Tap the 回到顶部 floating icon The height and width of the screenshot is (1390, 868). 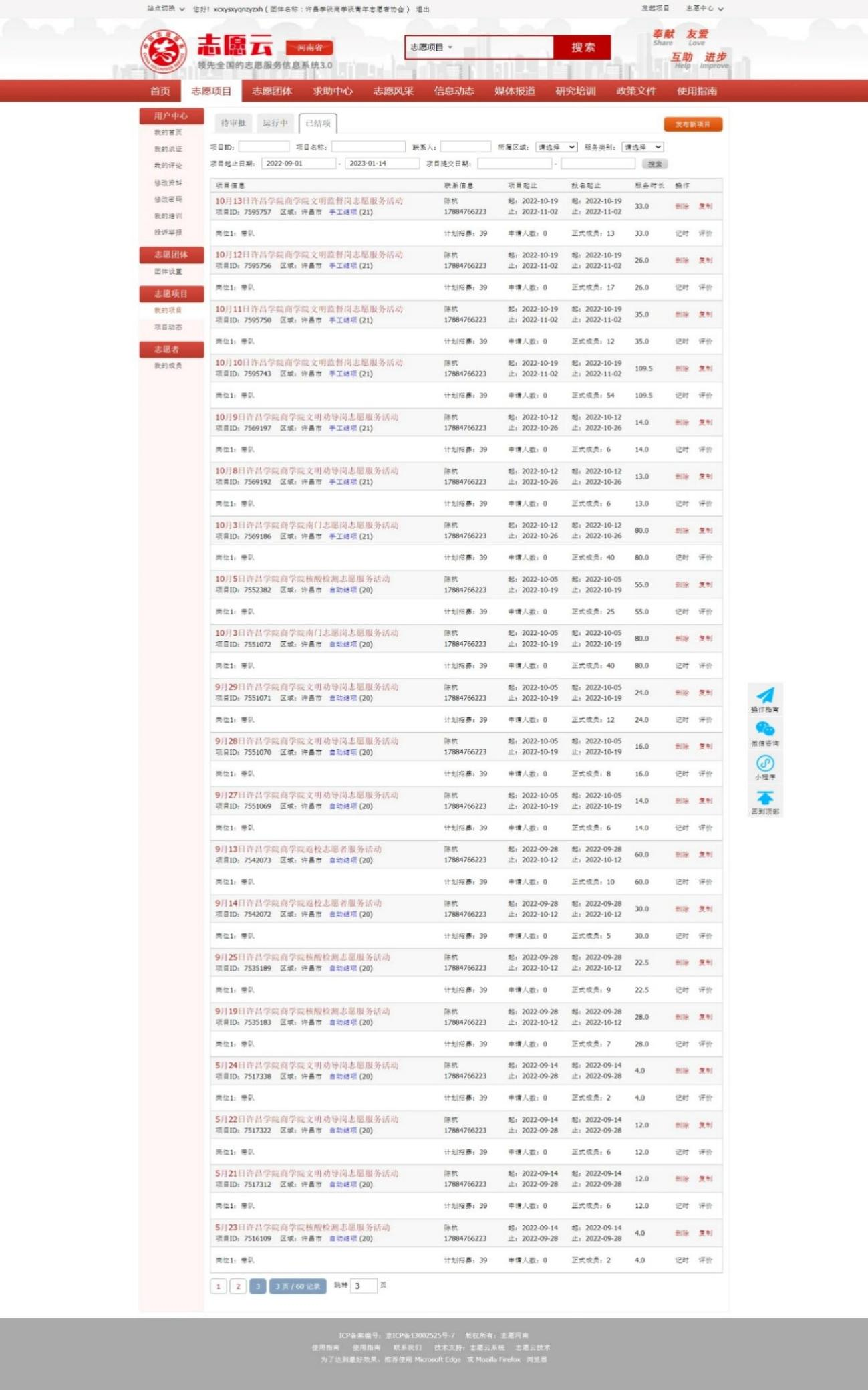pos(764,801)
